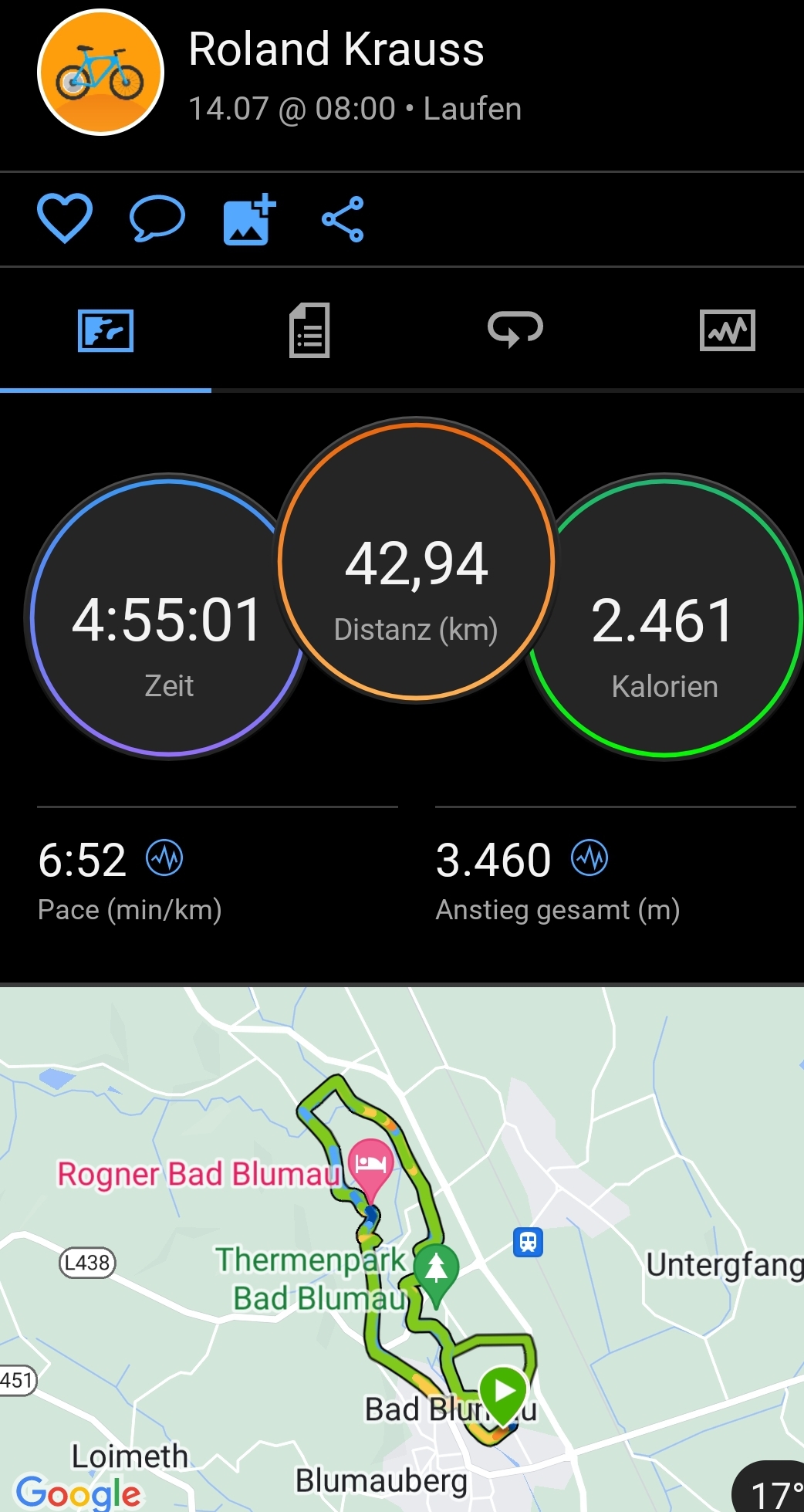Switch to the overview map tab
The height and width of the screenshot is (1512, 804).
click(106, 330)
